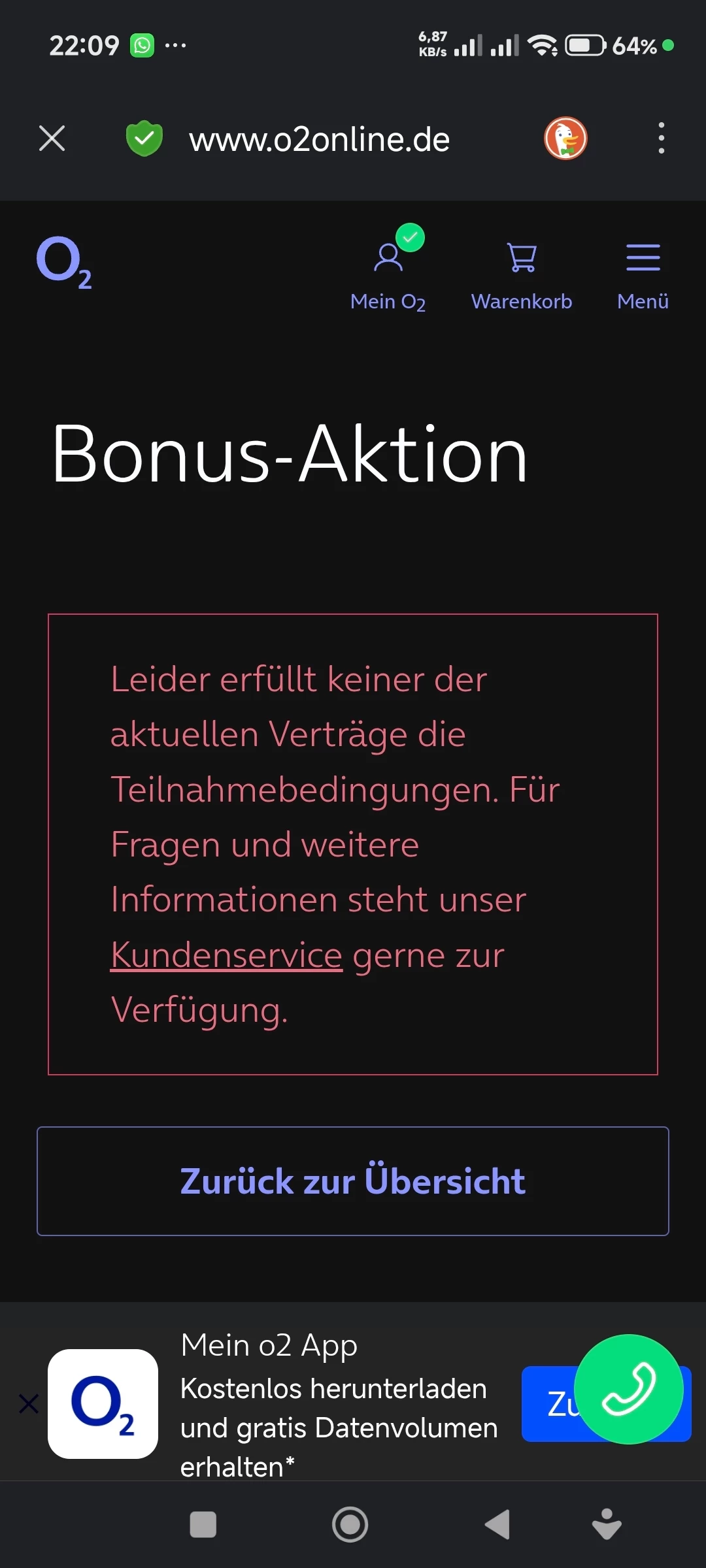Open the browser overflow menu

coord(662,139)
